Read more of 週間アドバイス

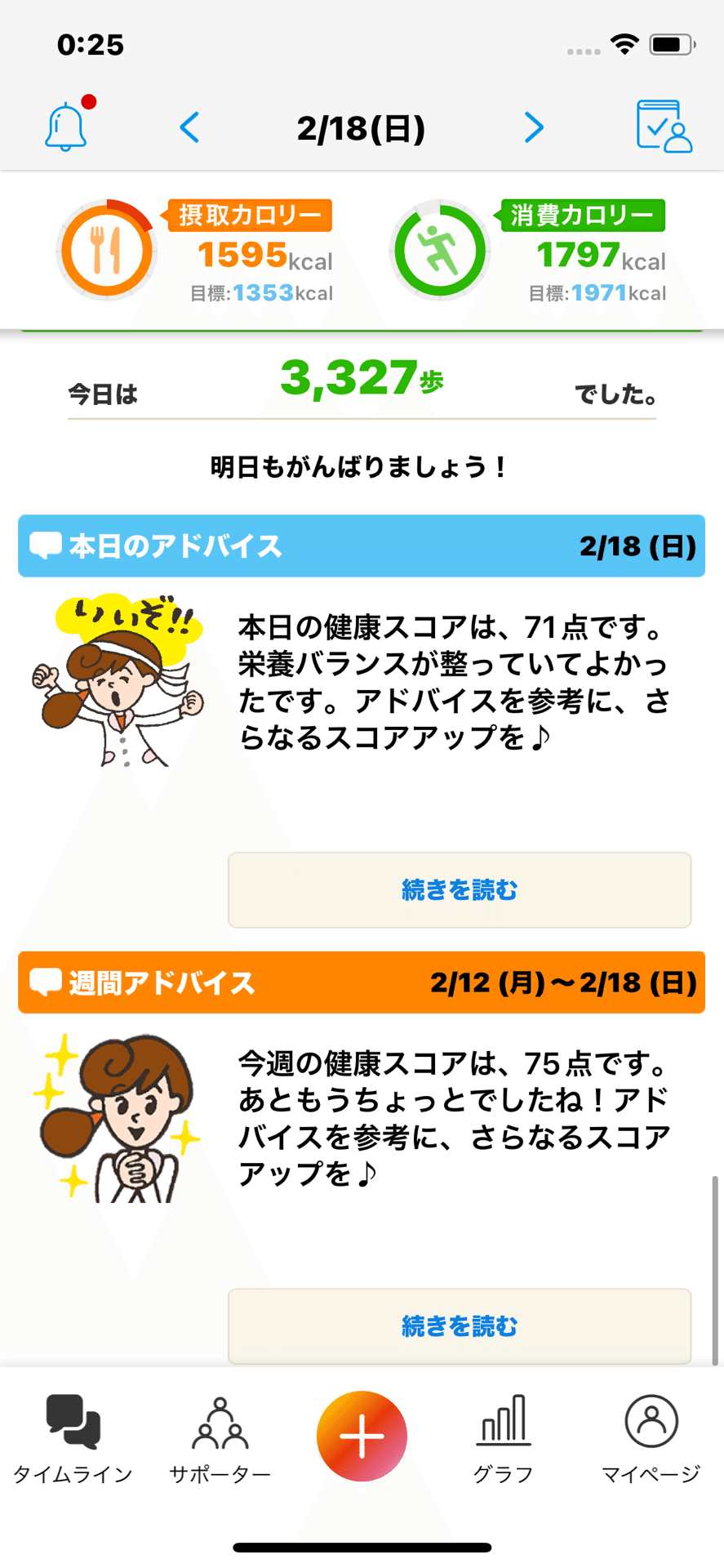[460, 1326]
